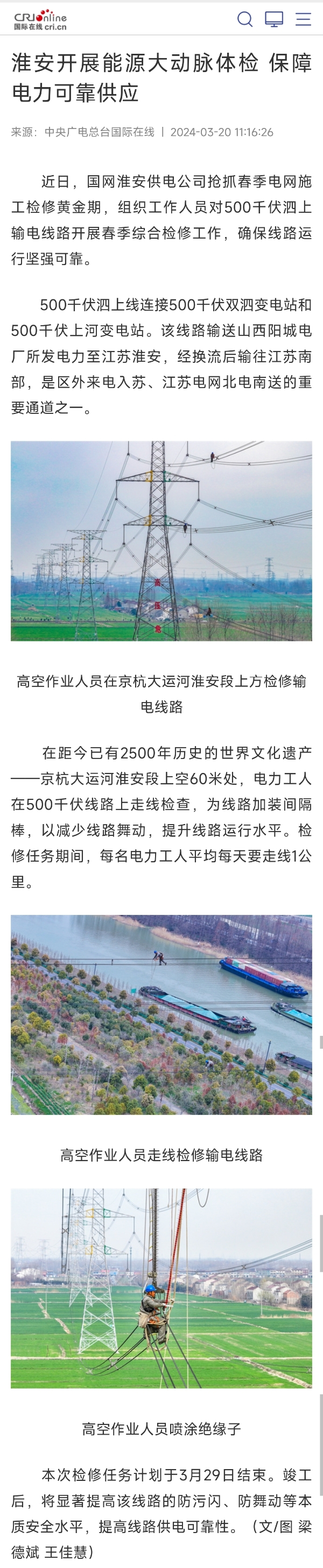Screen dimensions: 323x1568
Task: Open the canal barge line-walking photo
Action: [161, 1015]
